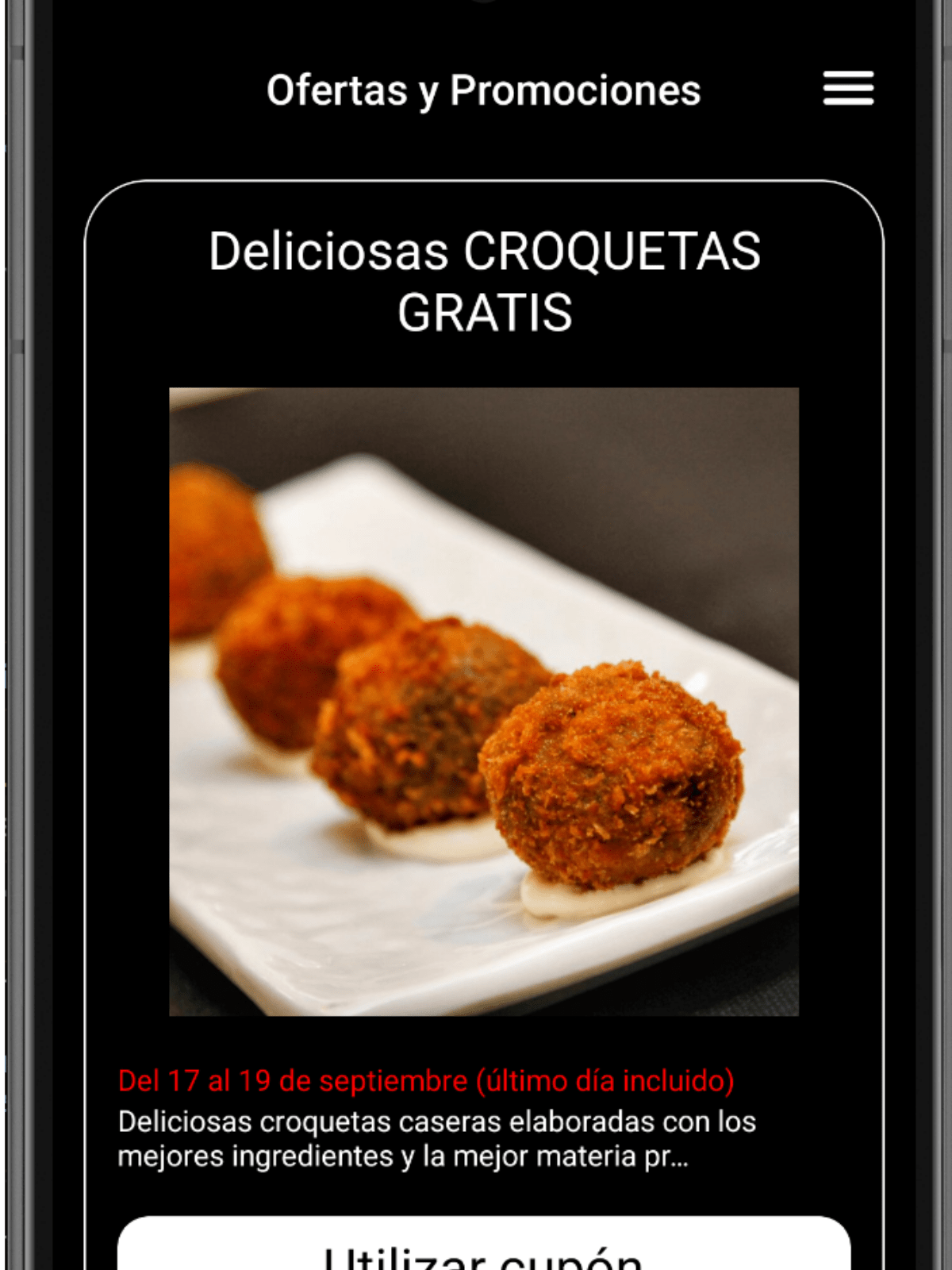Tap the Utilizar cupón button
This screenshot has width=952, height=1270.
(484, 1246)
